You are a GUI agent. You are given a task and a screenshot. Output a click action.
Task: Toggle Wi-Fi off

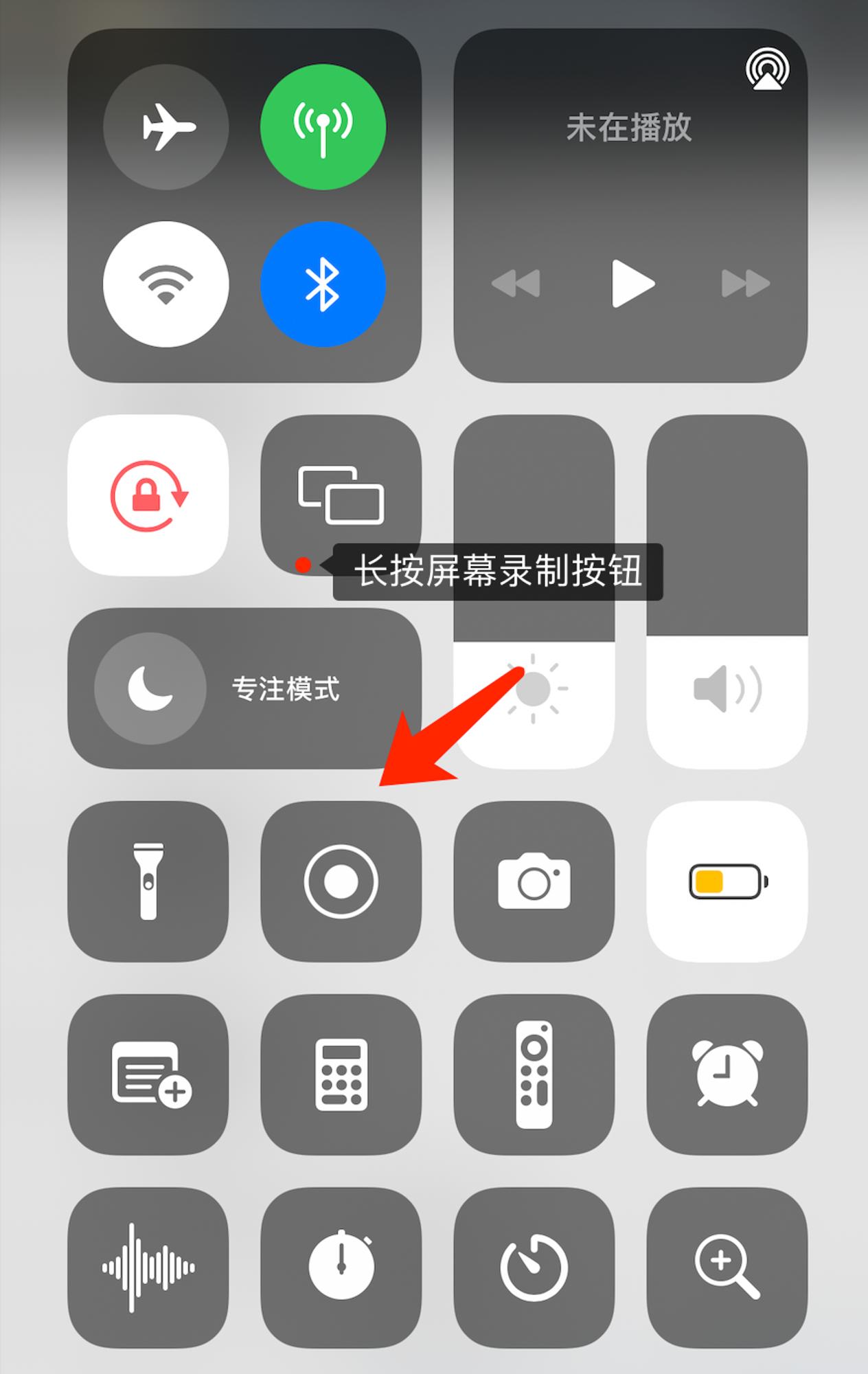[x=165, y=284]
